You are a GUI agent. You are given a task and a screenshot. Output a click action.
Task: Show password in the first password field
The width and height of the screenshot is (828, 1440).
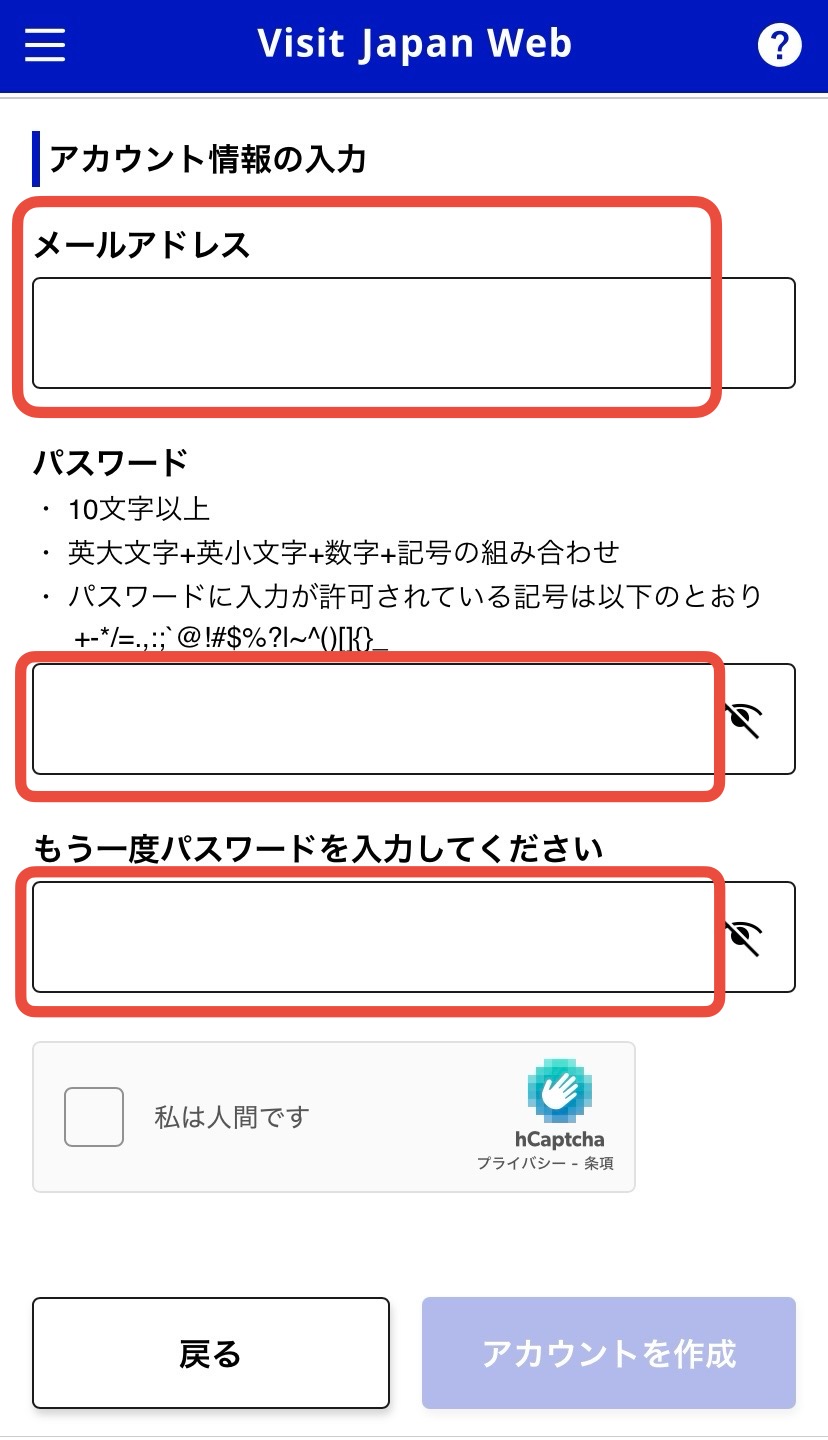[x=744, y=719]
